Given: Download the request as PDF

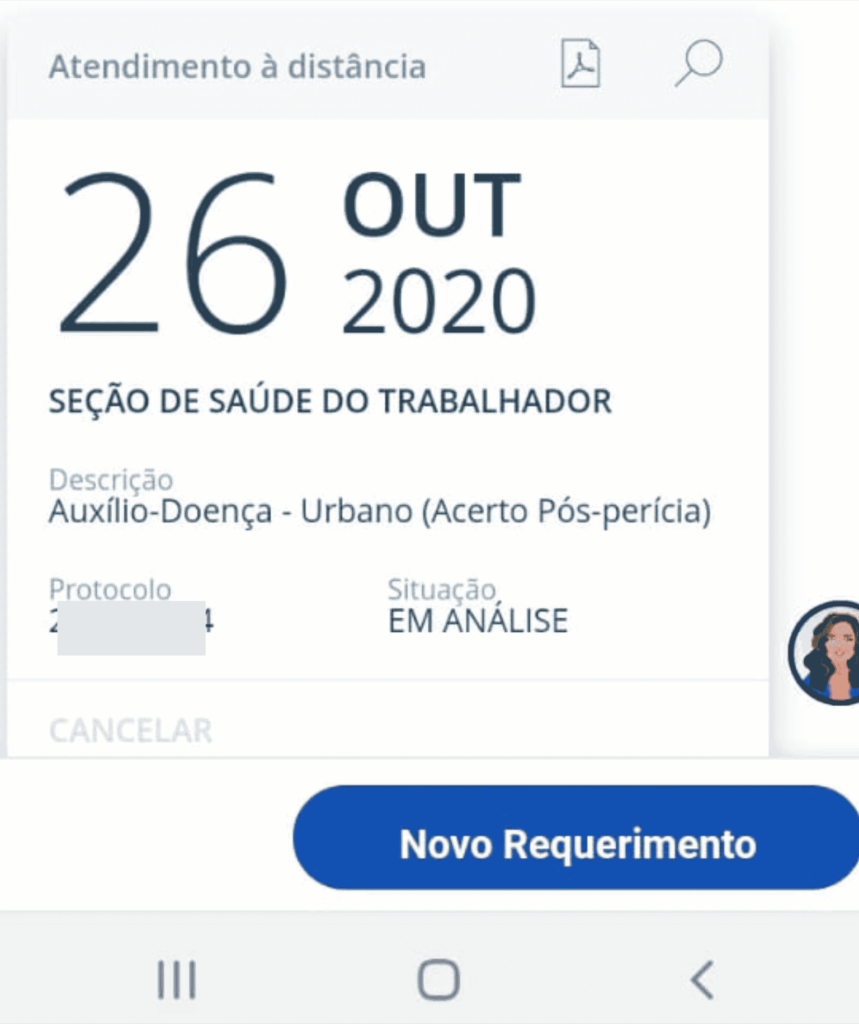Looking at the screenshot, I should pos(580,66).
